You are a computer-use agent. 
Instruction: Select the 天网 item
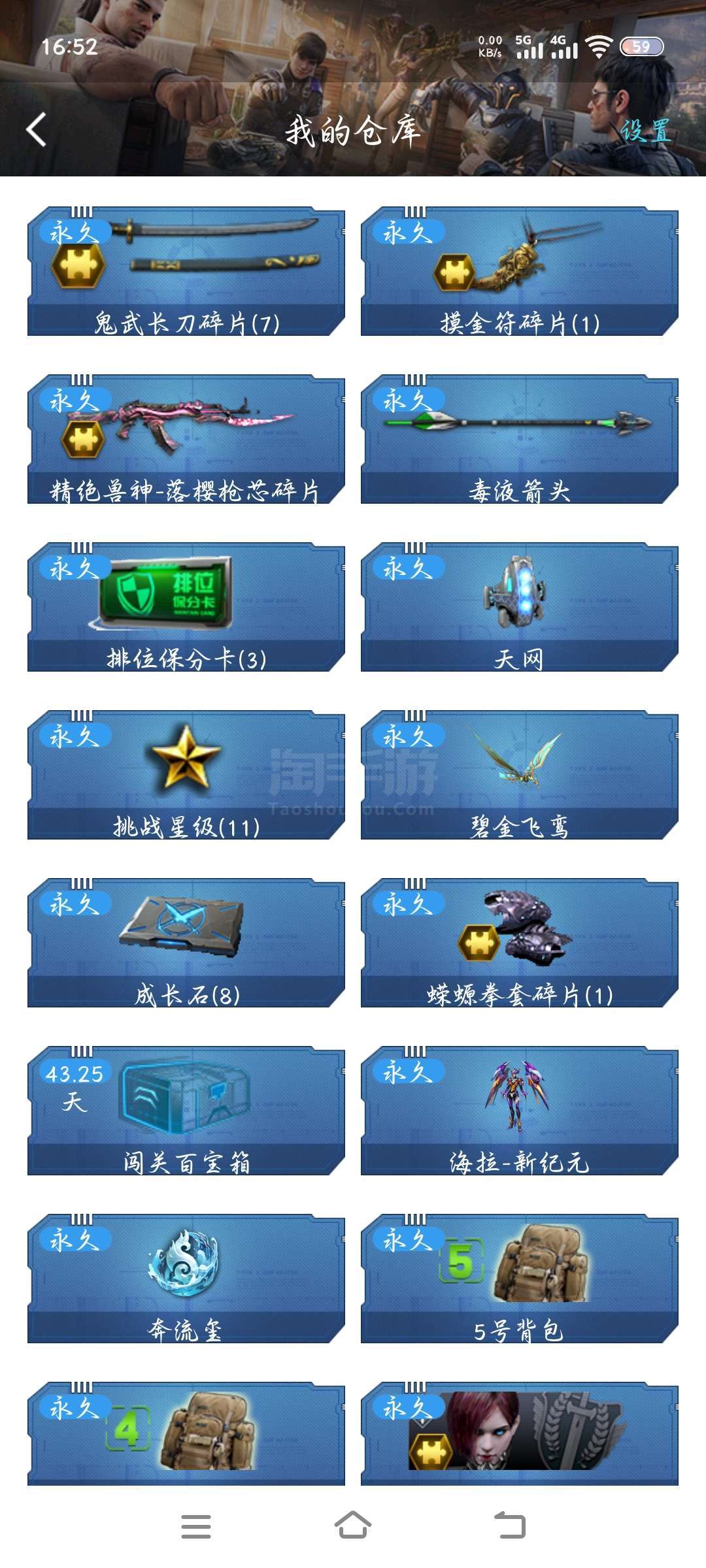coord(520,607)
